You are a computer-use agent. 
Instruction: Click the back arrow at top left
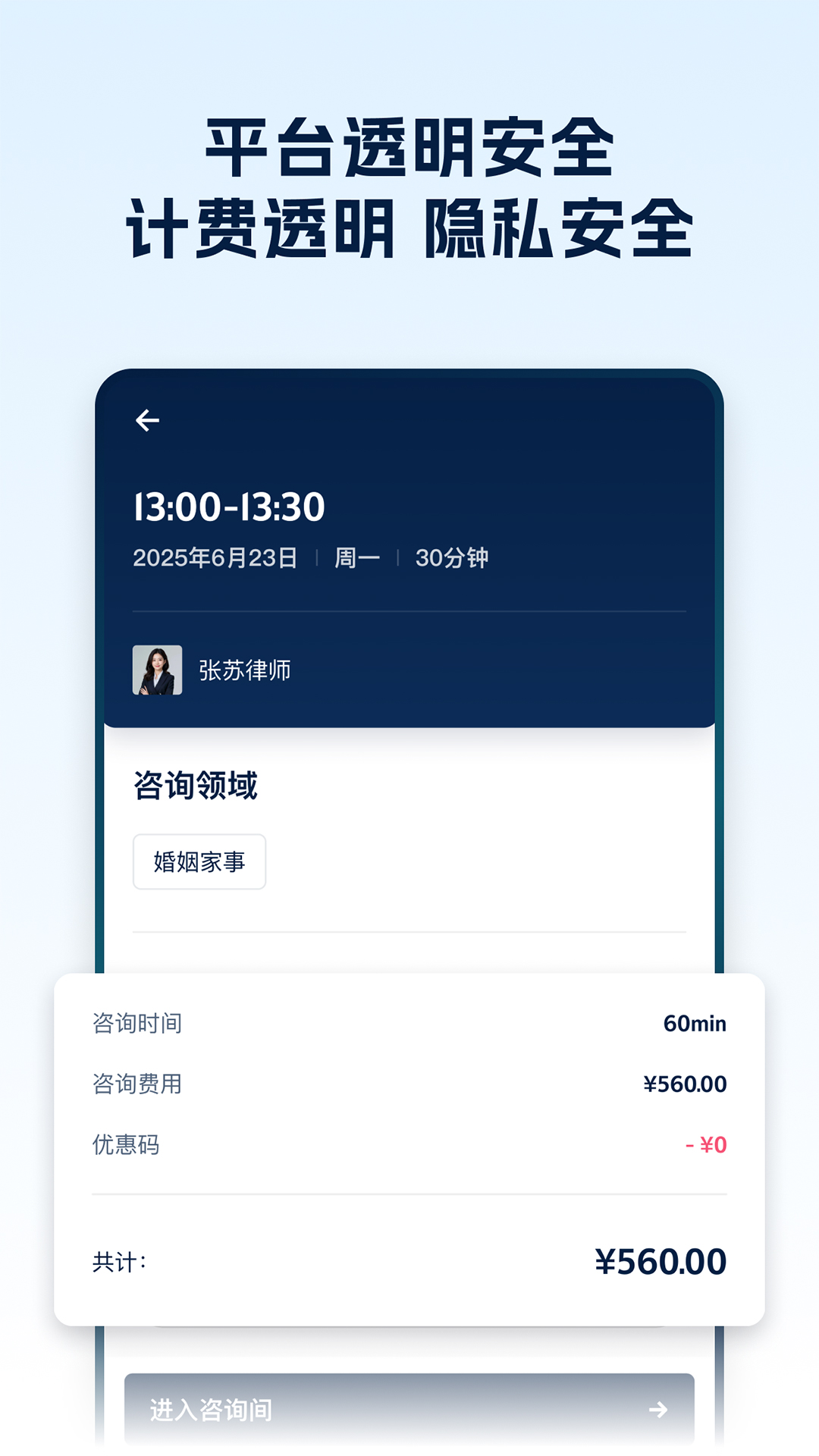[x=149, y=419]
